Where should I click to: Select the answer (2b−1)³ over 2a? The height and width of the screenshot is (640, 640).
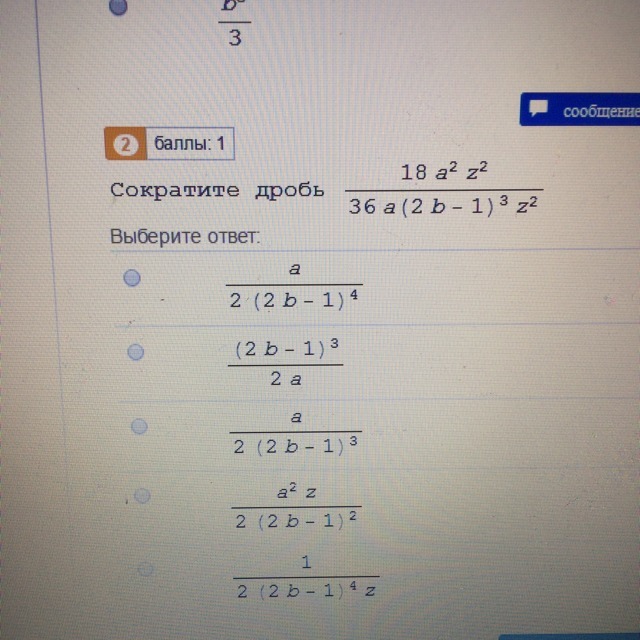[x=136, y=351]
